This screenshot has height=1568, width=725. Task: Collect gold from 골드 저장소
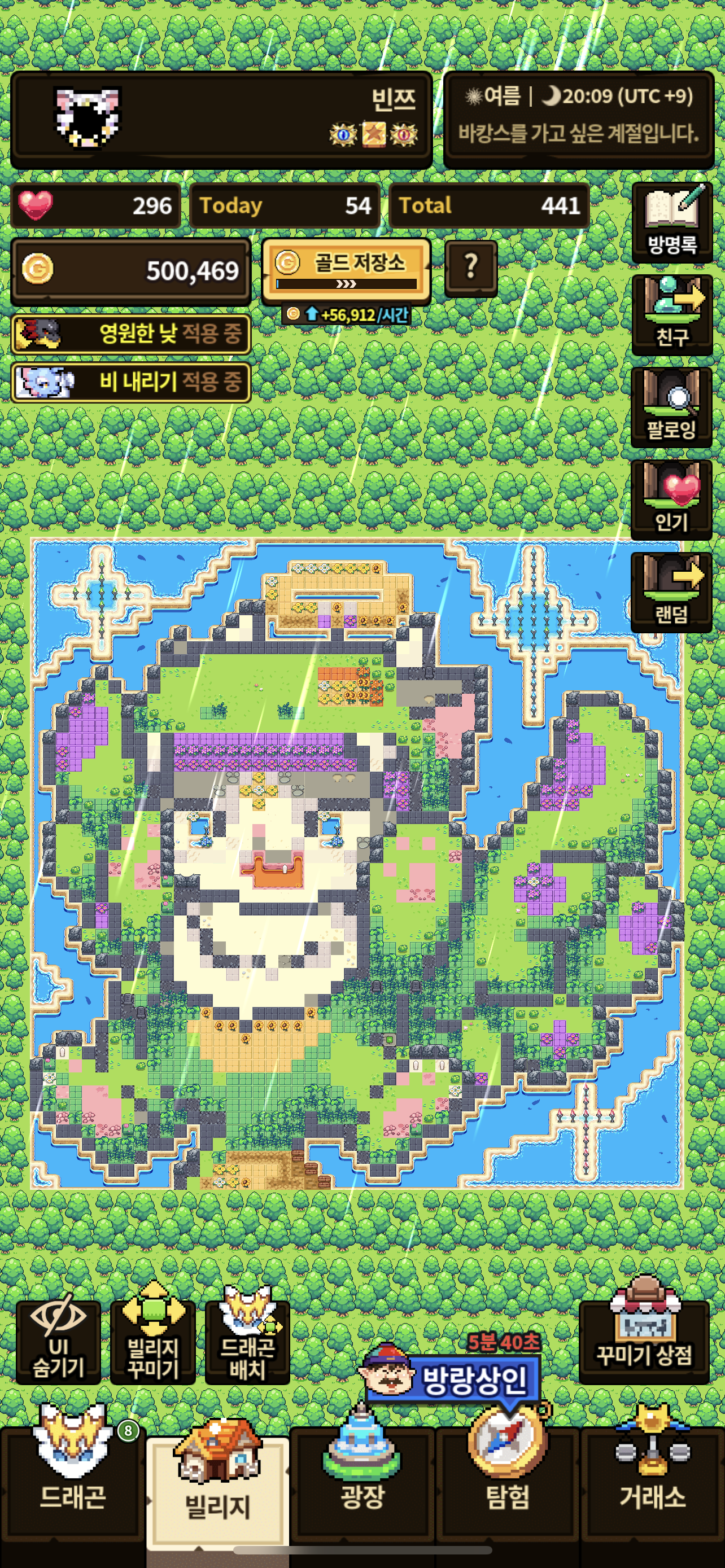pyautogui.click(x=346, y=270)
